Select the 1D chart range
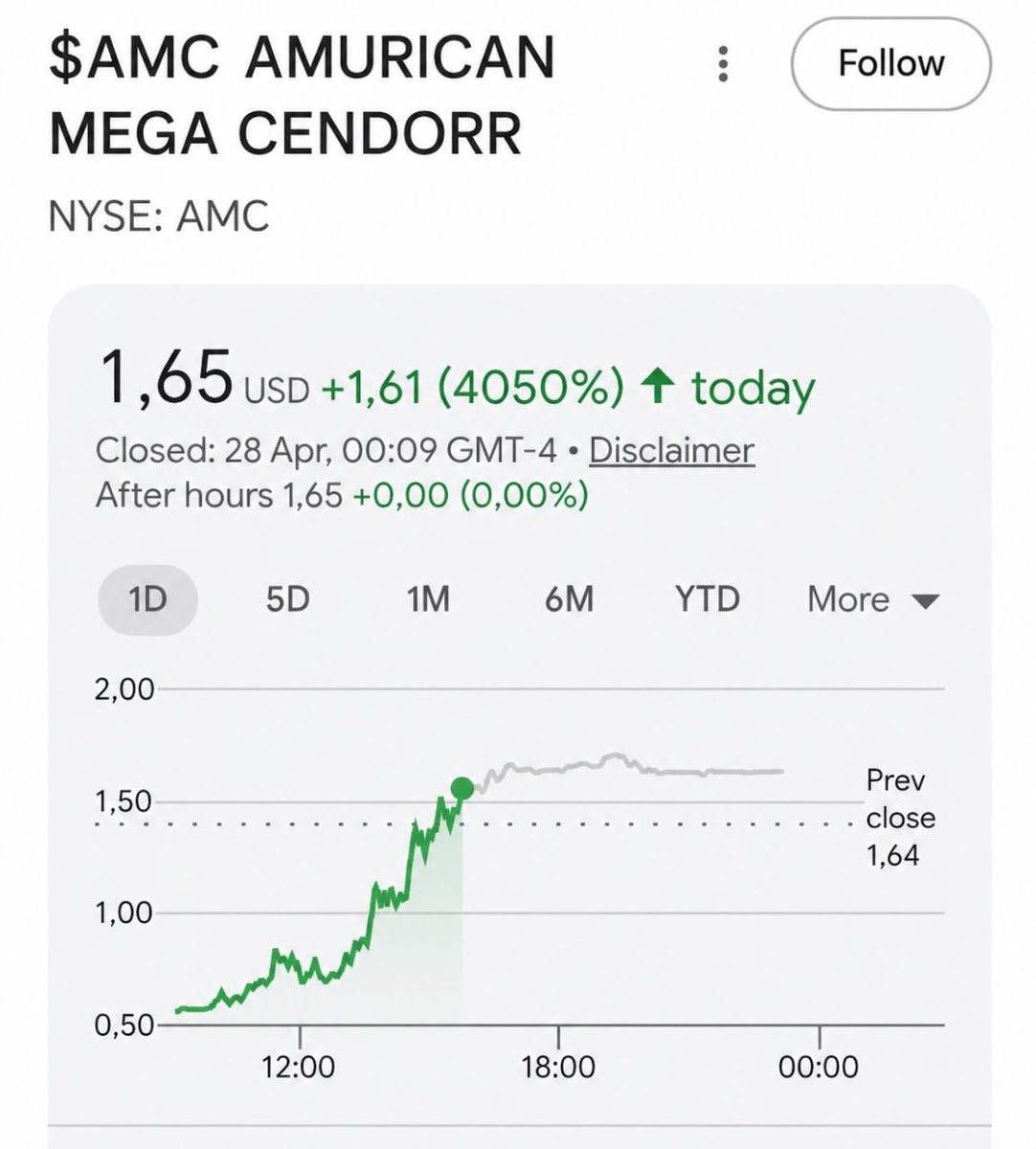The height and width of the screenshot is (1149, 1036). [147, 599]
